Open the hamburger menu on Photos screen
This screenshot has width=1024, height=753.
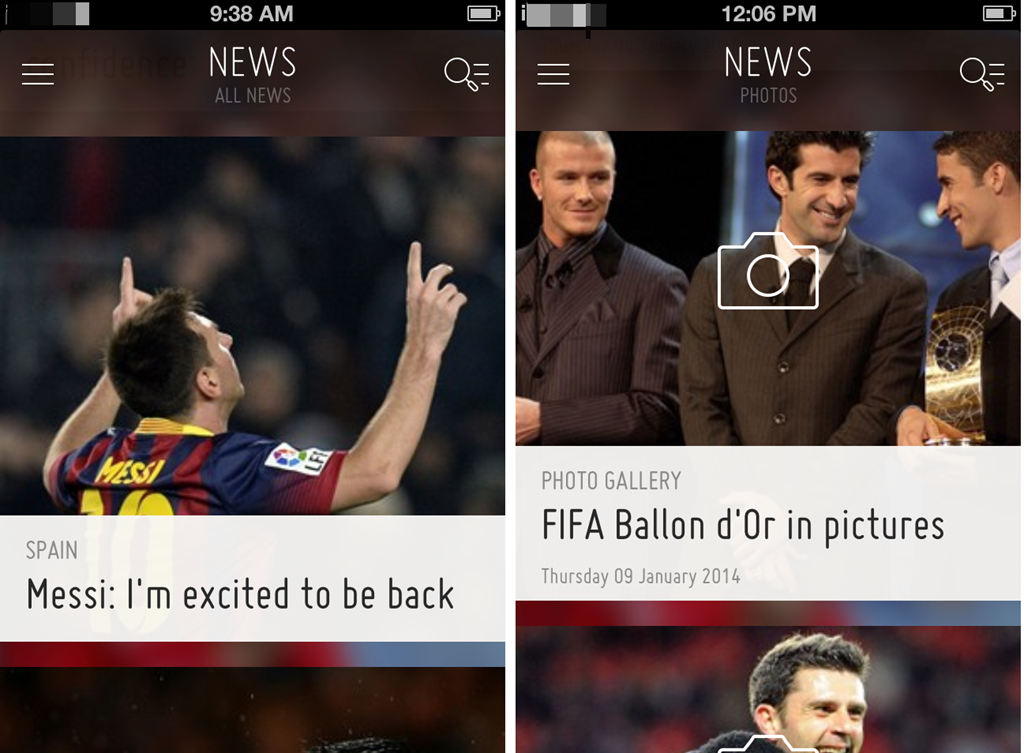click(x=553, y=74)
